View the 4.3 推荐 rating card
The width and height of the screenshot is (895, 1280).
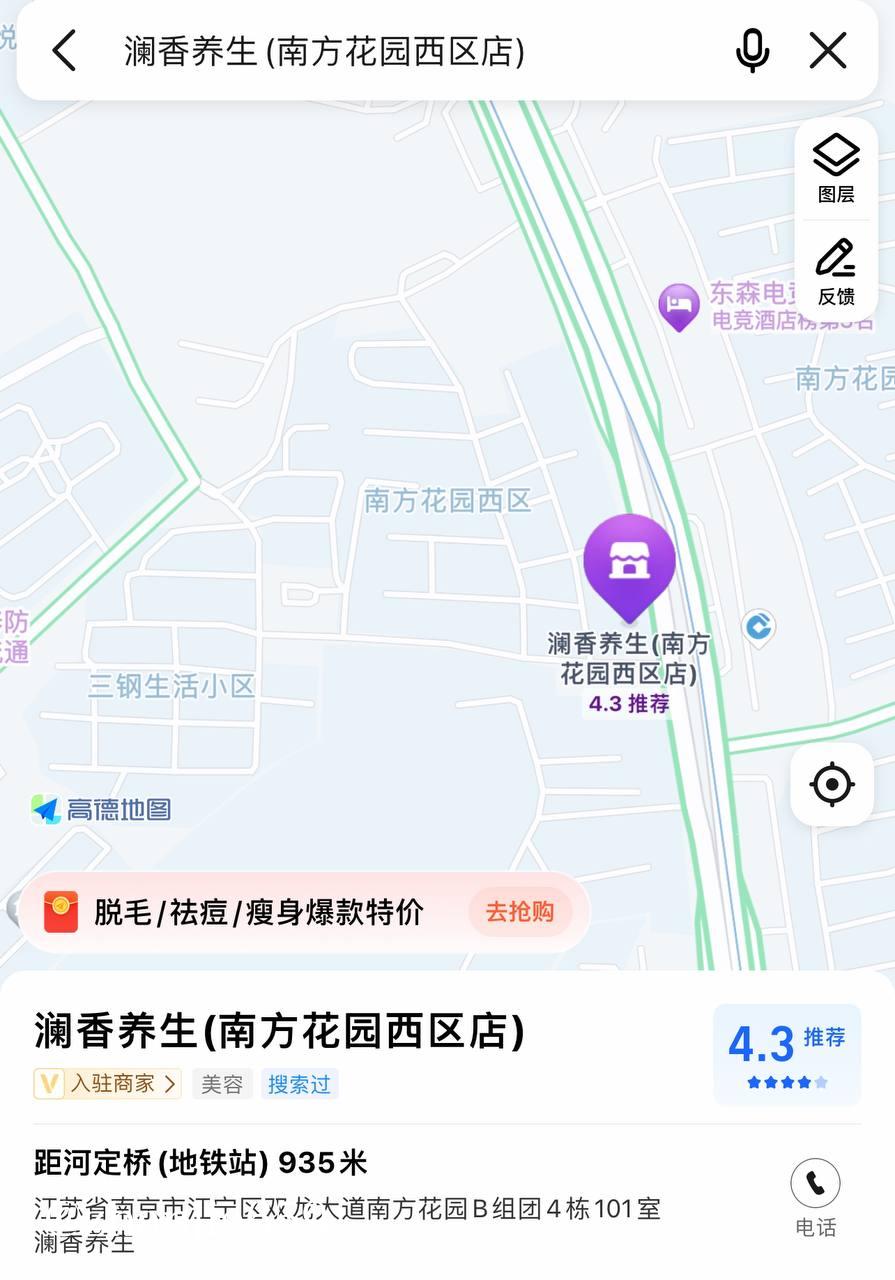tap(786, 1054)
